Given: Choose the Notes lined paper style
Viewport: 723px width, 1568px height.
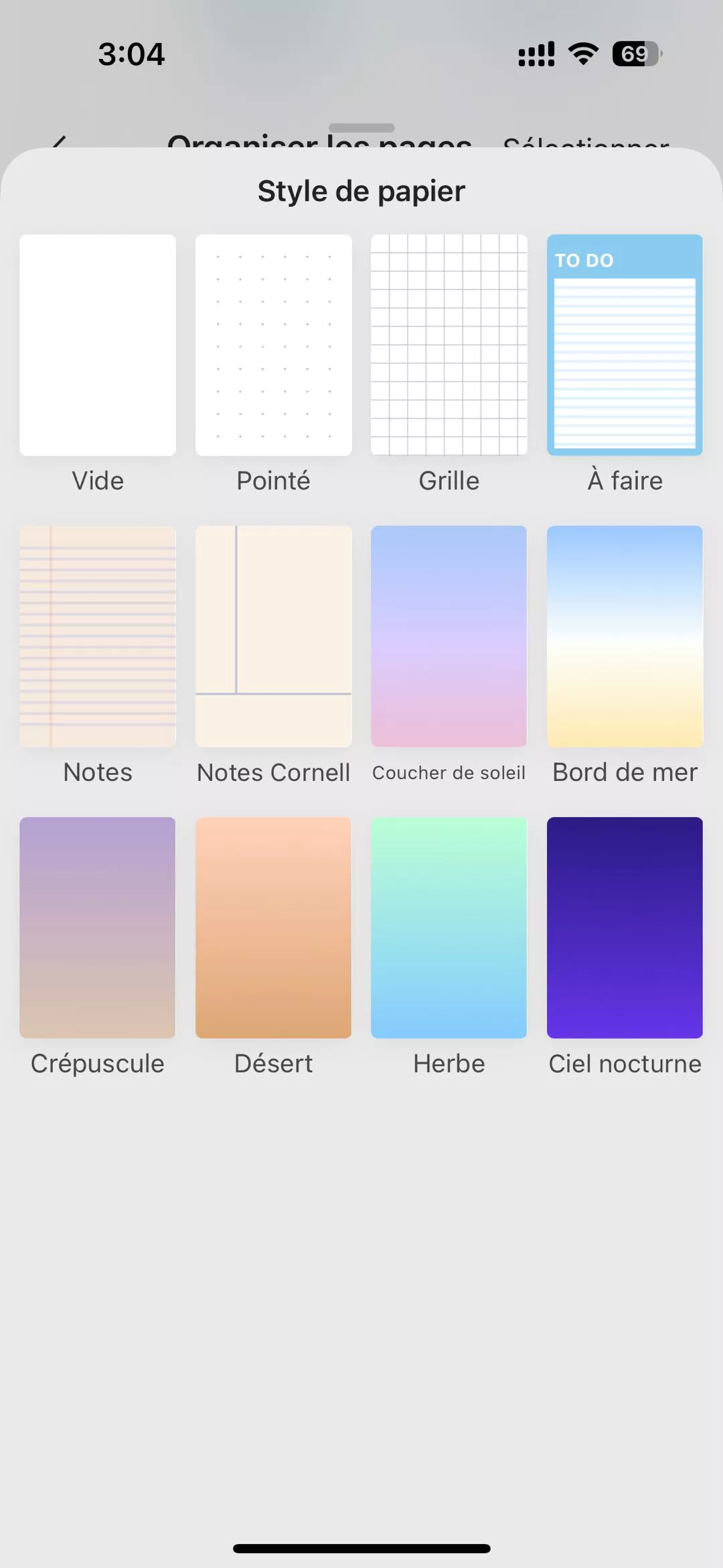Looking at the screenshot, I should click(97, 636).
